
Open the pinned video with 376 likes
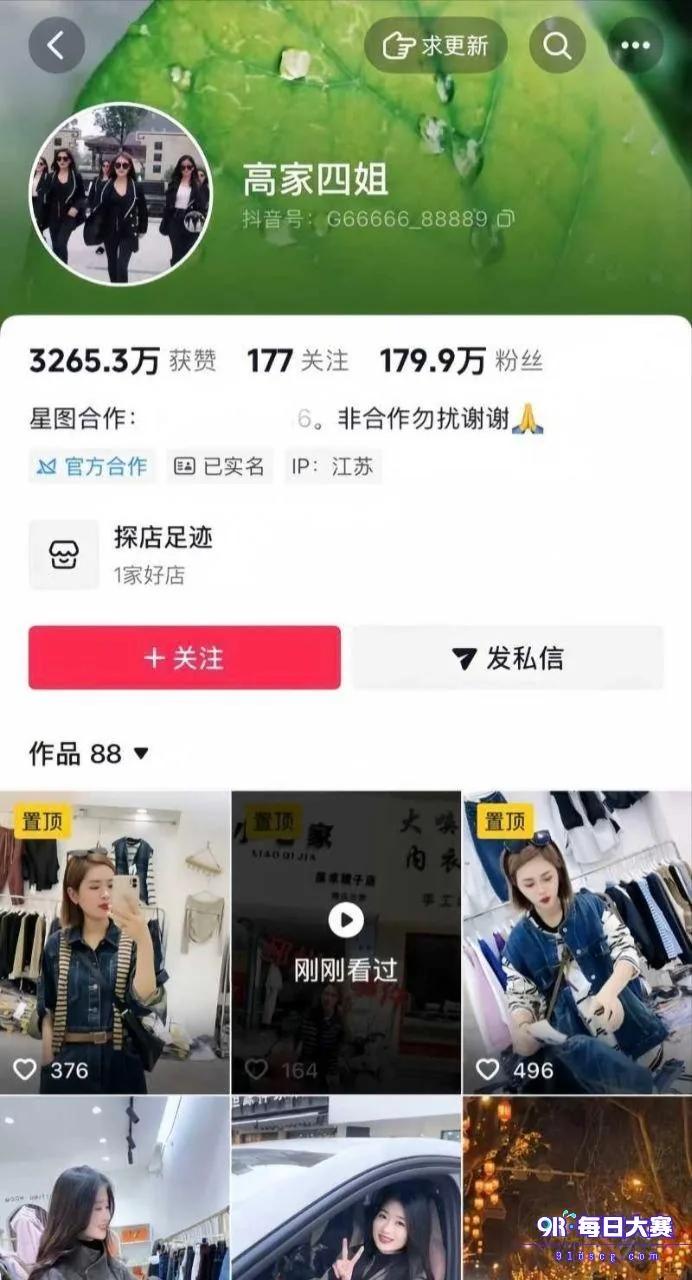tap(114, 942)
